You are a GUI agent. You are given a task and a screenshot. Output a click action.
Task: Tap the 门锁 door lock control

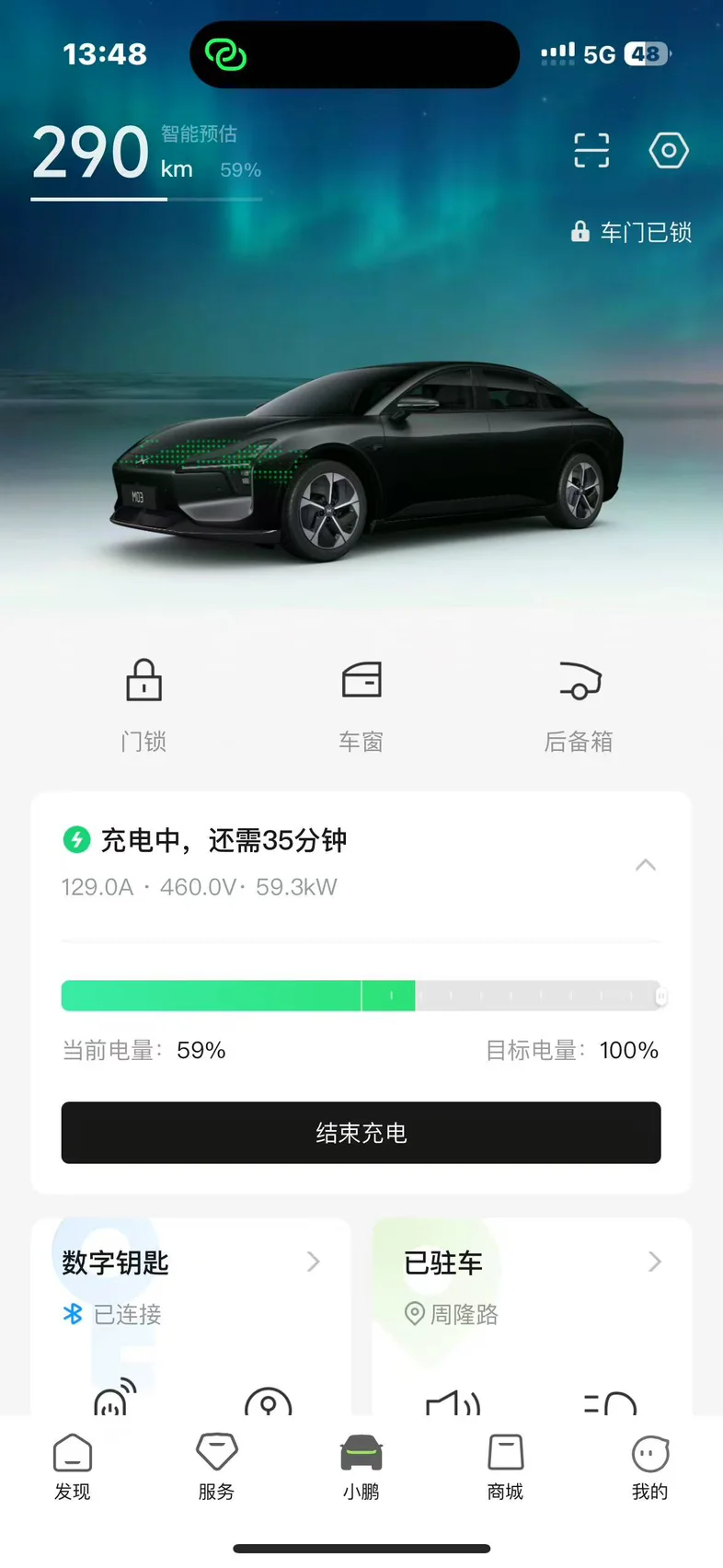pyautogui.click(x=143, y=706)
